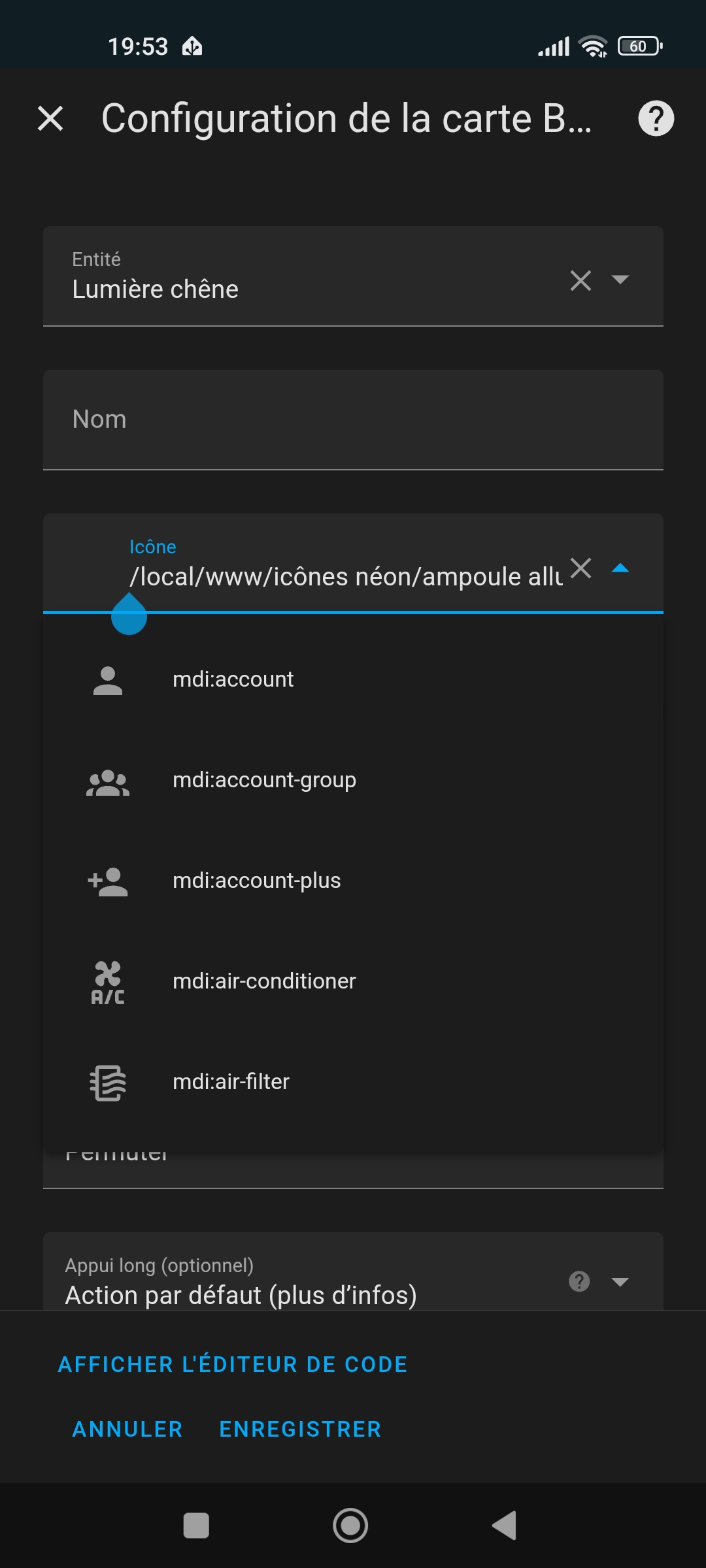Select mdi:air-conditioner icon option
The image size is (706, 1568).
pyautogui.click(x=353, y=981)
